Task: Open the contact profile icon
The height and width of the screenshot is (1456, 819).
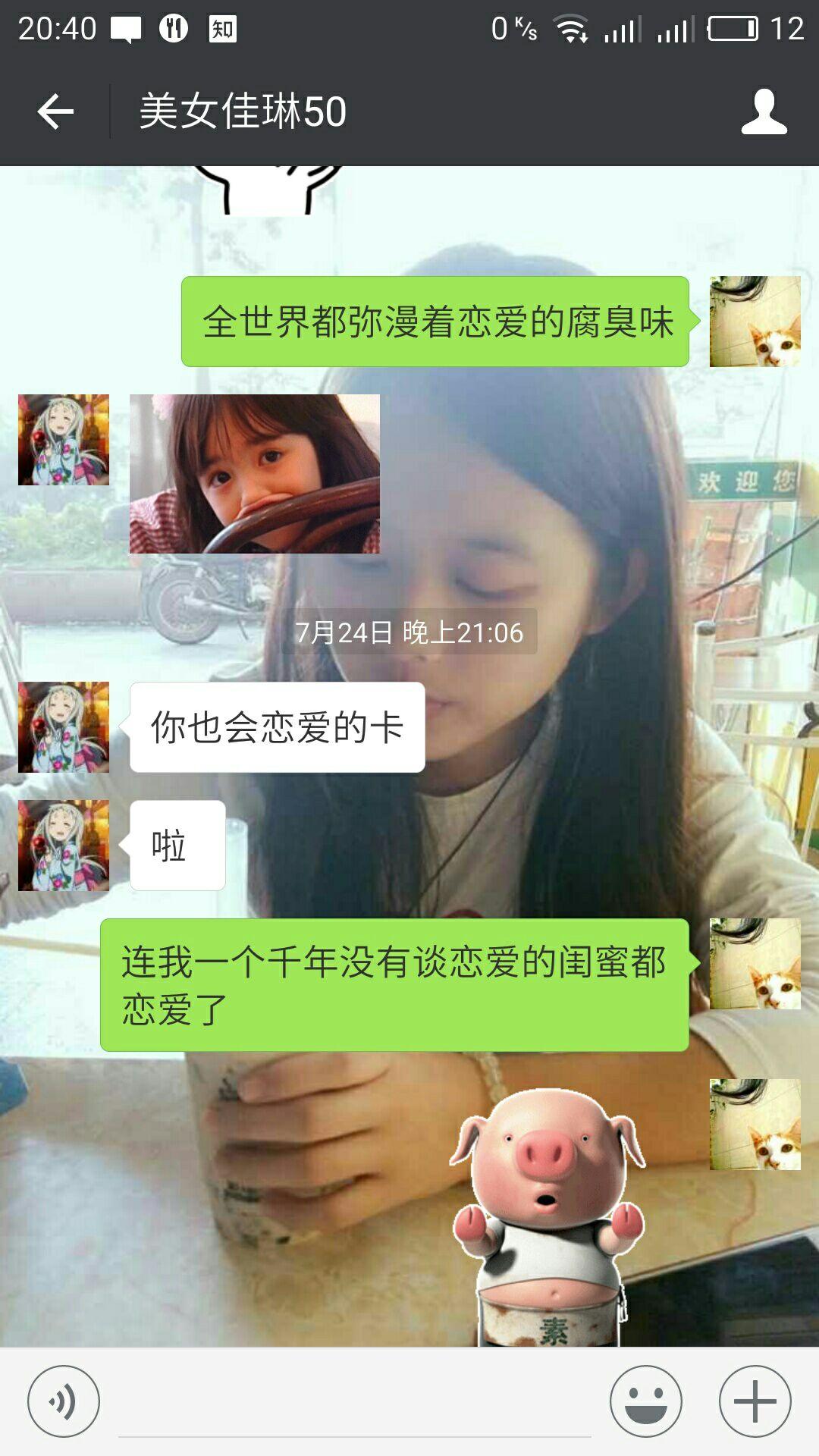Action: [x=764, y=111]
